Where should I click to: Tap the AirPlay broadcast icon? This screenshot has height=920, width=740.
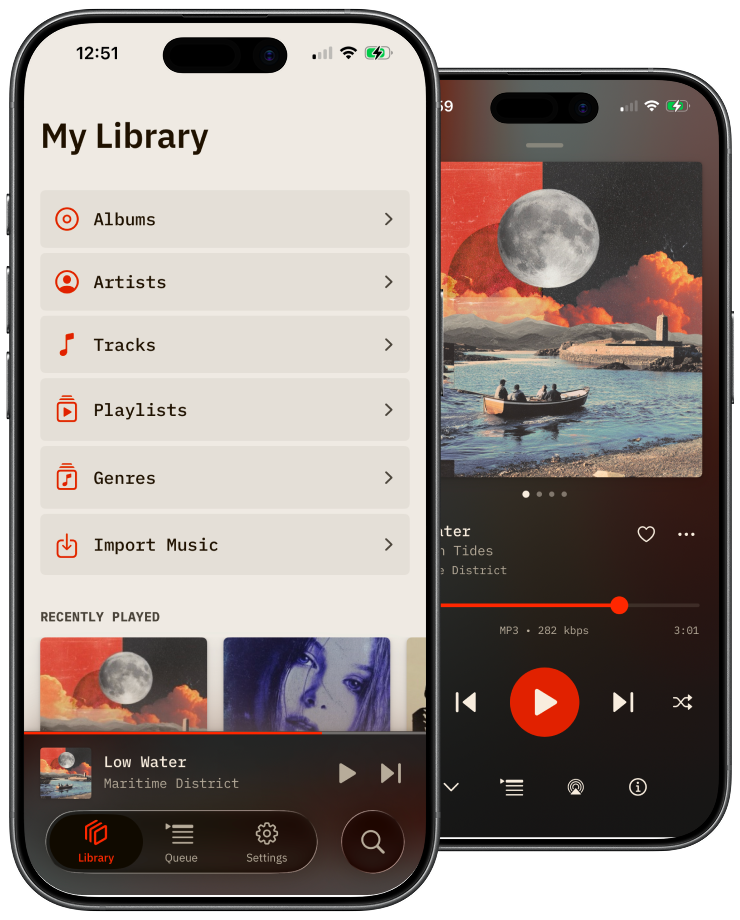click(x=575, y=787)
